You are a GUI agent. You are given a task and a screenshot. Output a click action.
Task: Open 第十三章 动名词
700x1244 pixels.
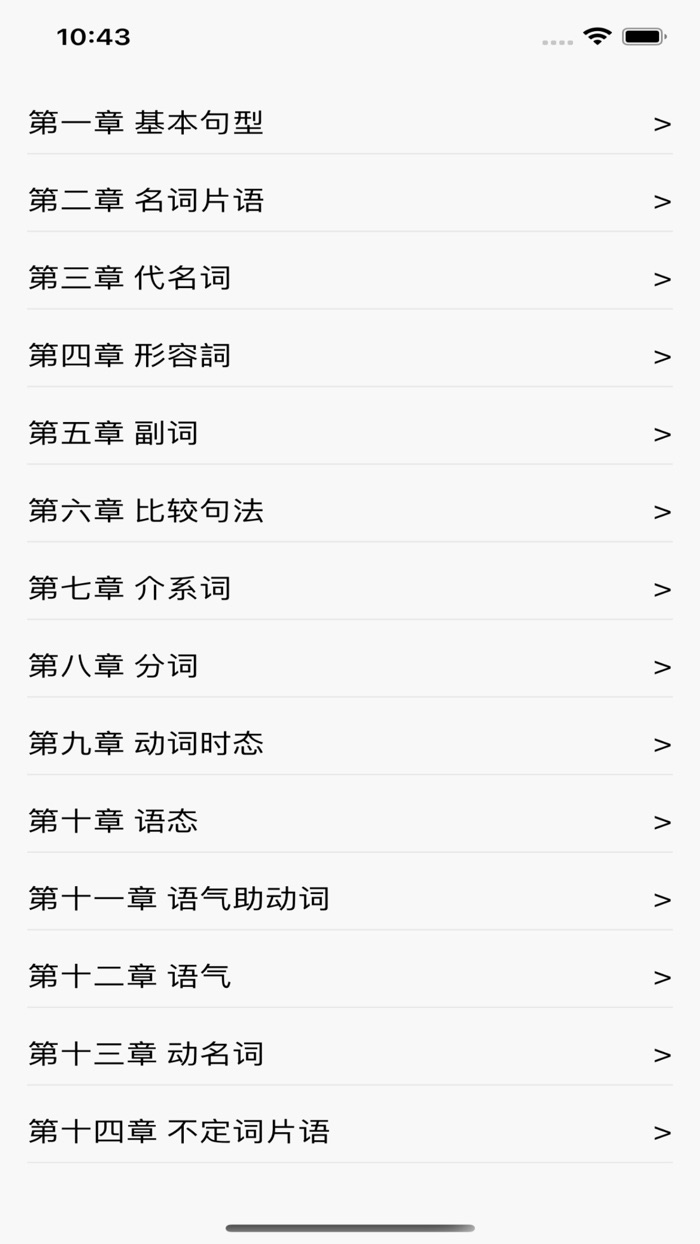350,1054
